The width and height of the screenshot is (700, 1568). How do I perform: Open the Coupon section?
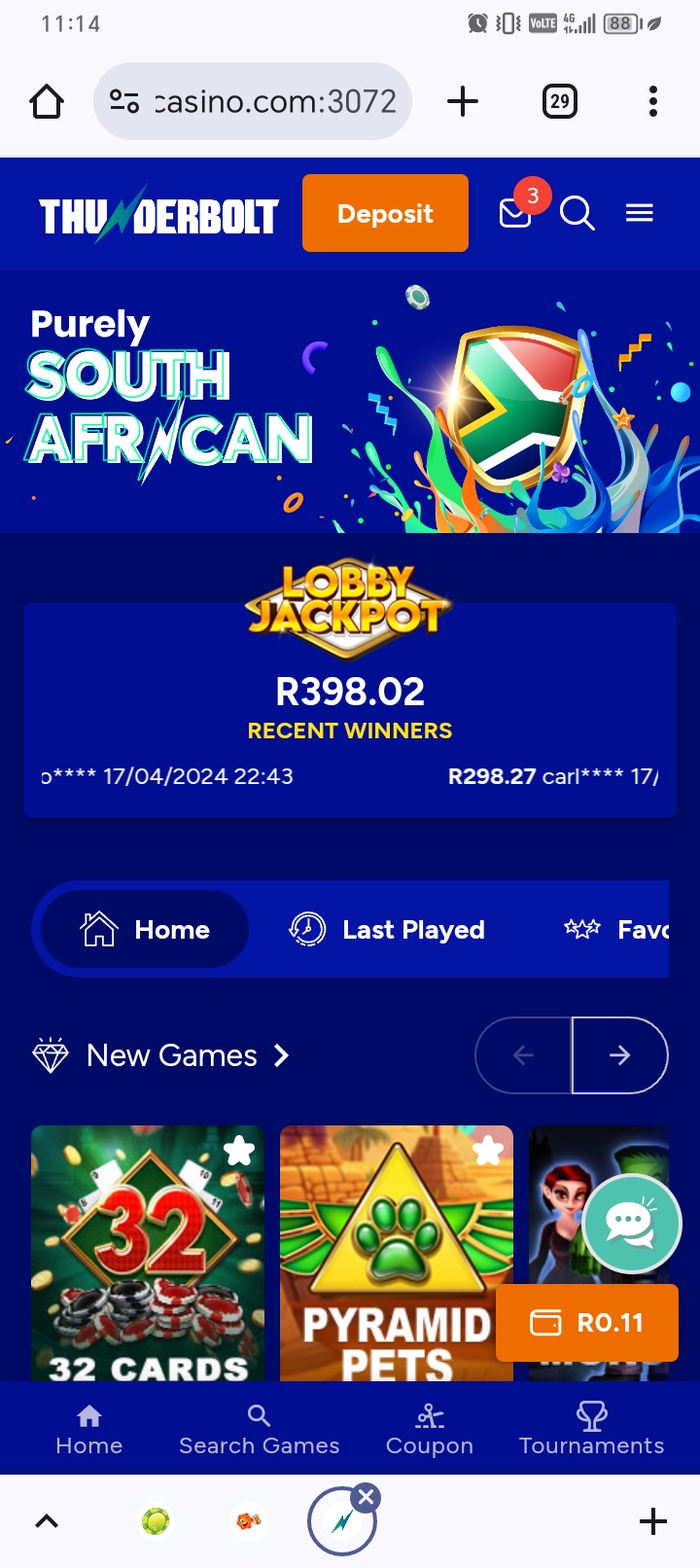click(x=429, y=1430)
